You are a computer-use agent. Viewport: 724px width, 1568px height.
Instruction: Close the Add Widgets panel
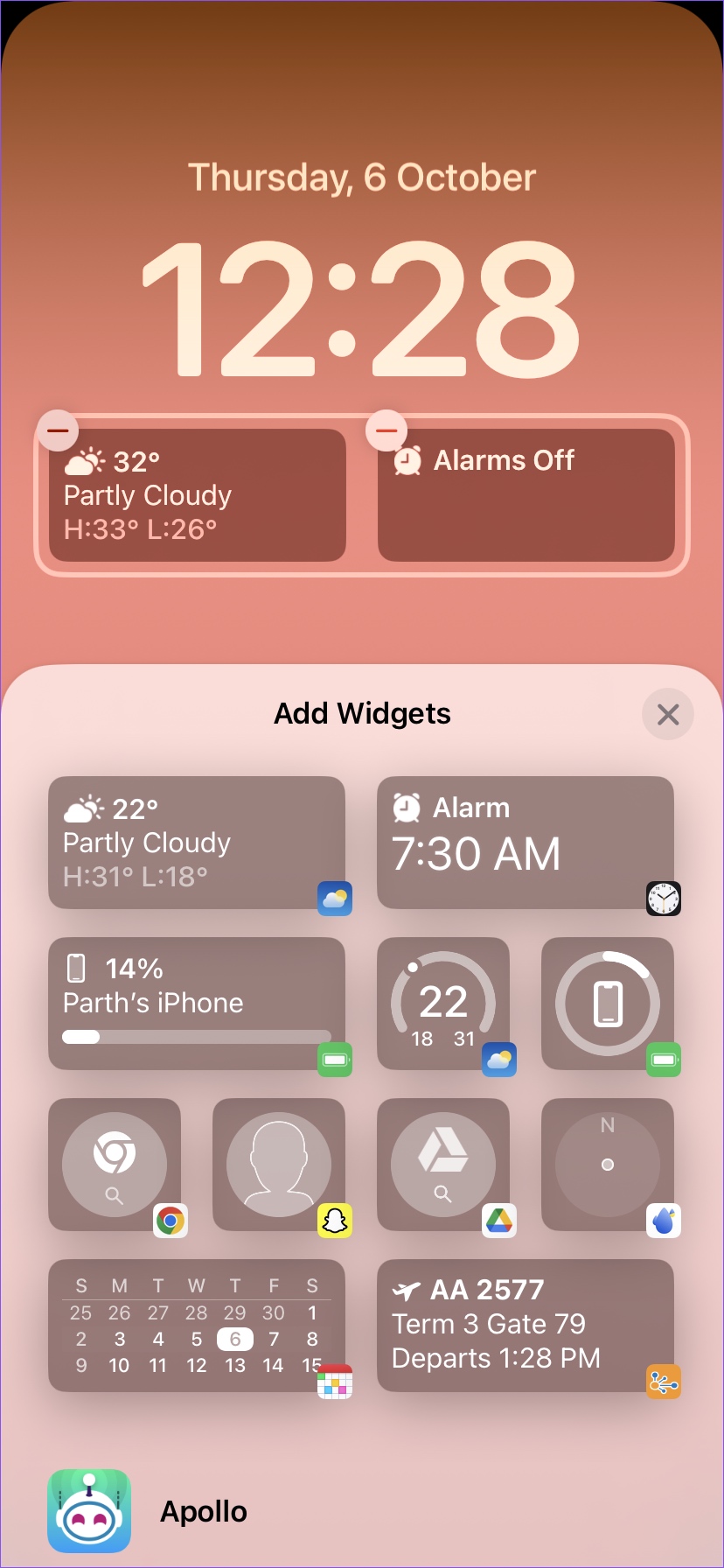click(x=667, y=715)
